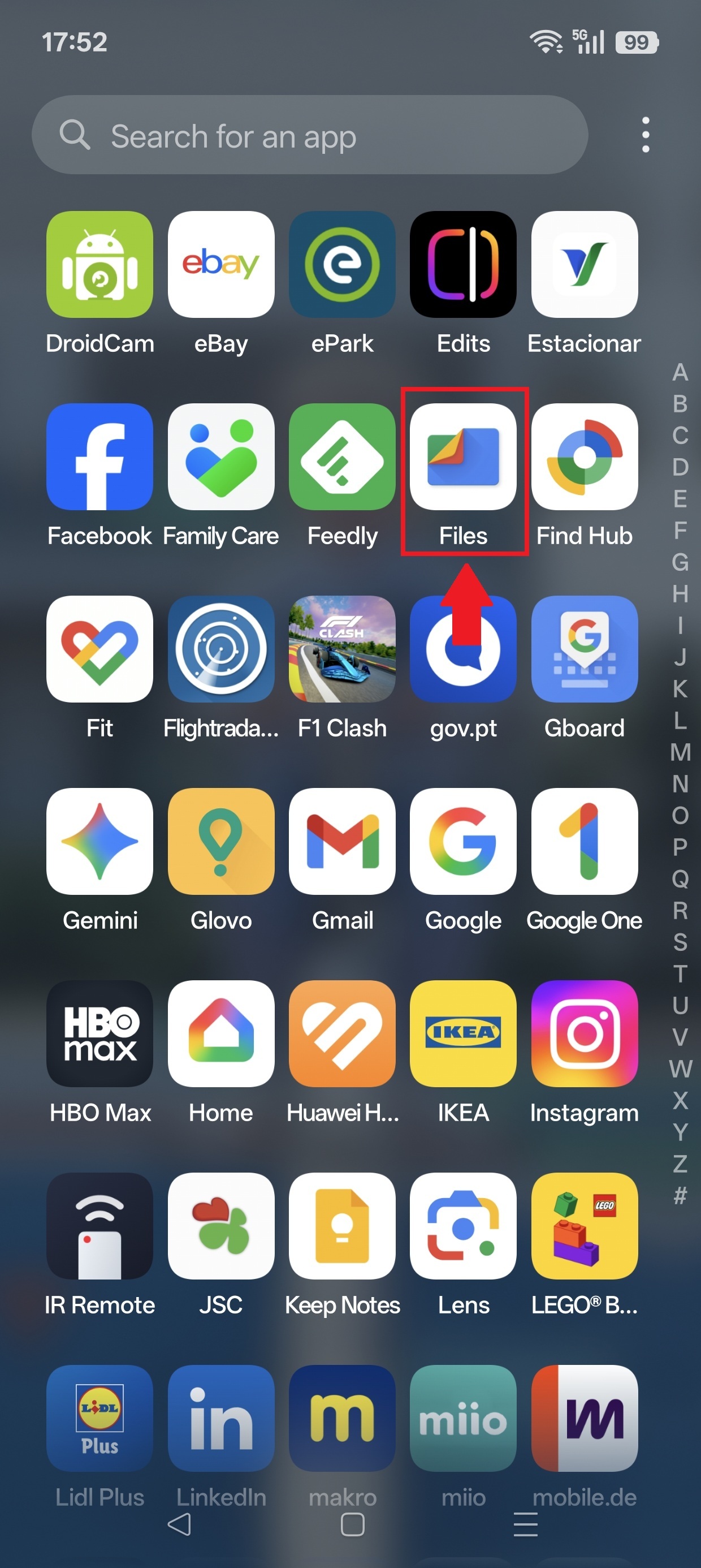This screenshot has height=1568, width=701.
Task: Launch the DroidCam app
Action: point(100,265)
